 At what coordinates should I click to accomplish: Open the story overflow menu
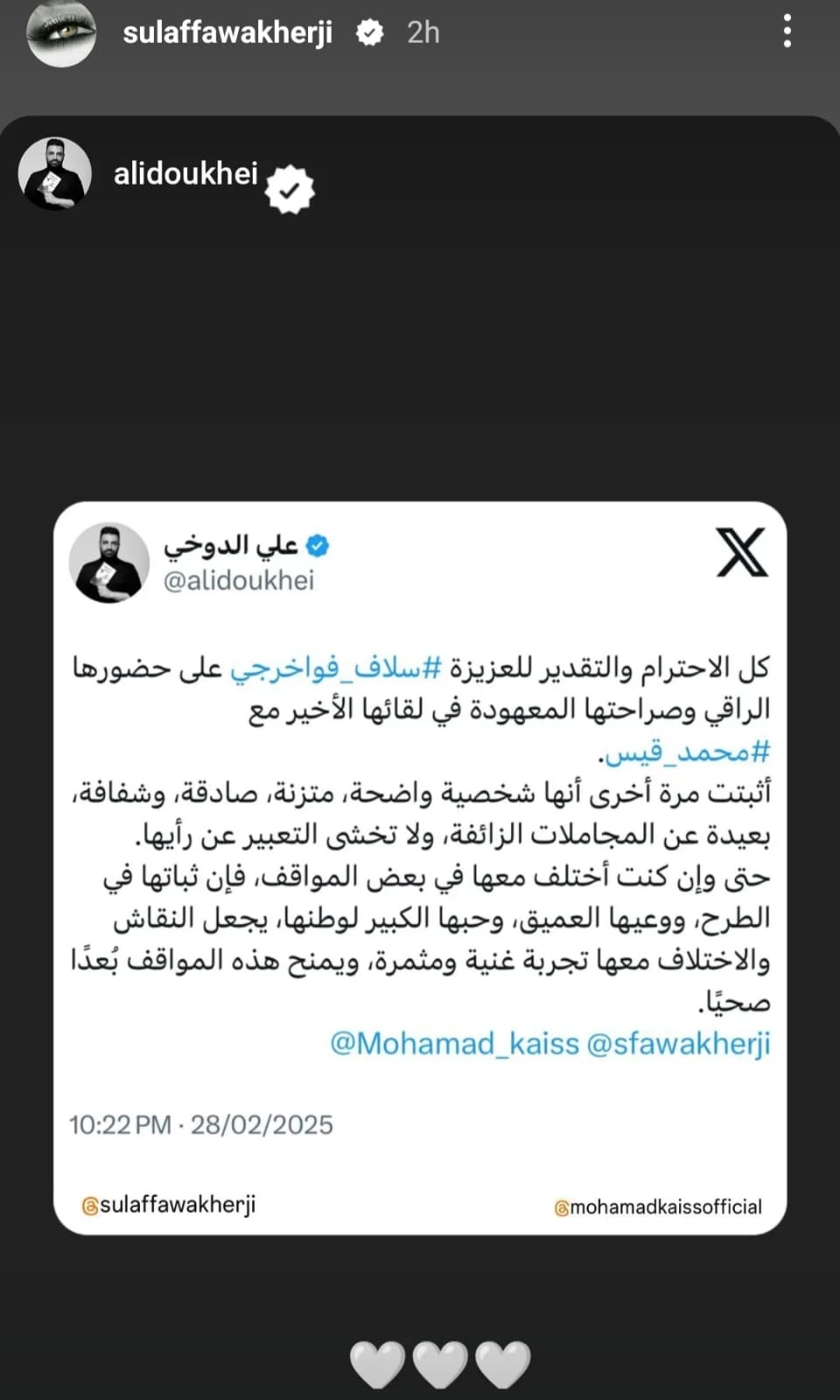pyautogui.click(x=787, y=31)
